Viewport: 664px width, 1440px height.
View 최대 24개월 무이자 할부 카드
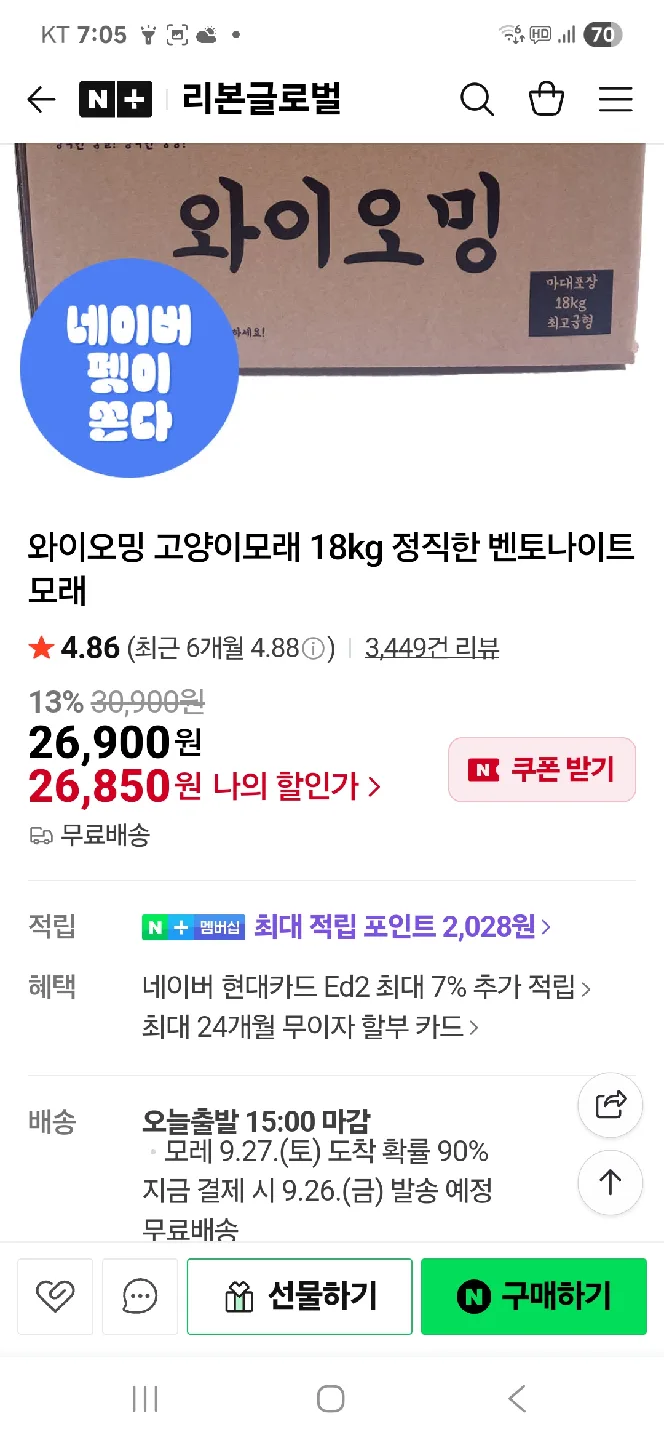pos(311,1026)
